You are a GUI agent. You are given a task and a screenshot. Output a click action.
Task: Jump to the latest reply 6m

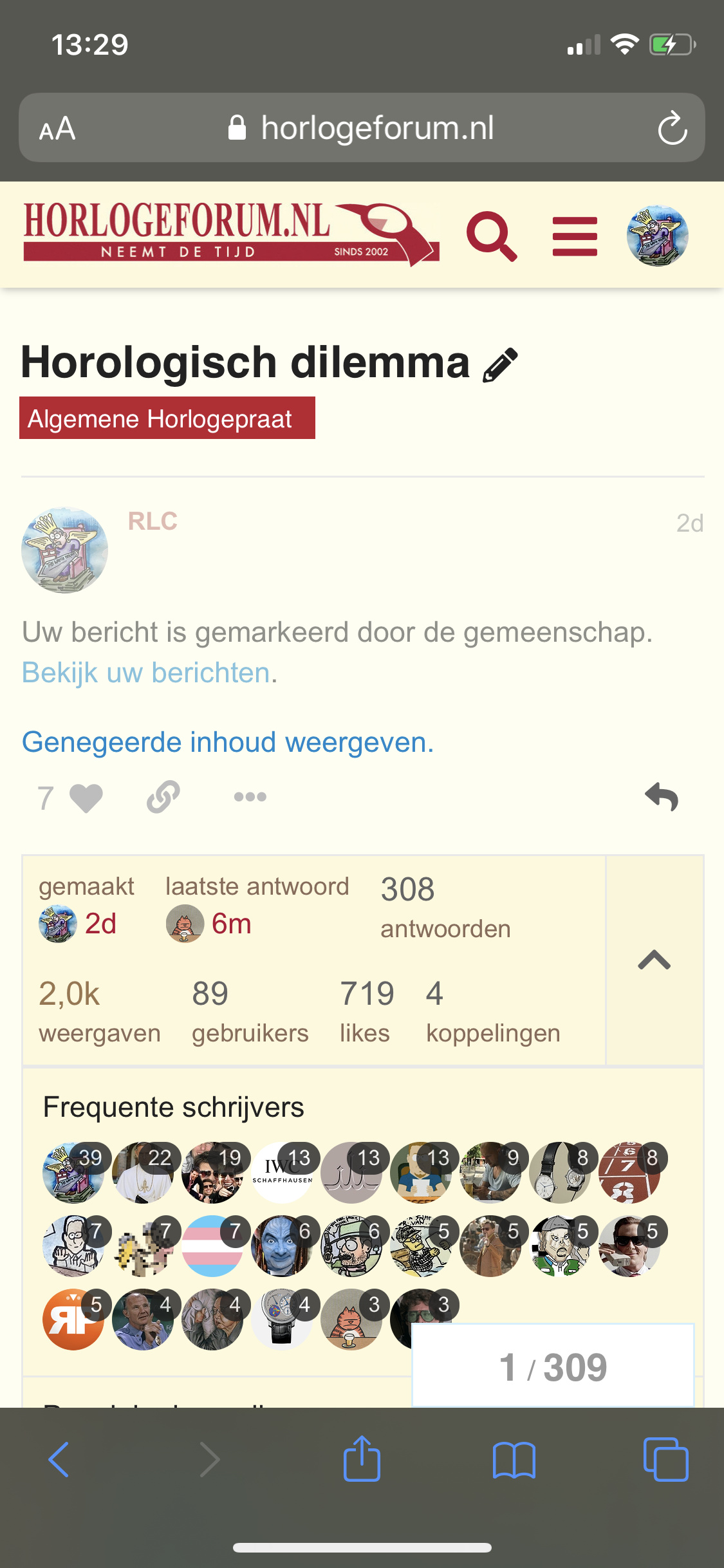[x=209, y=924]
